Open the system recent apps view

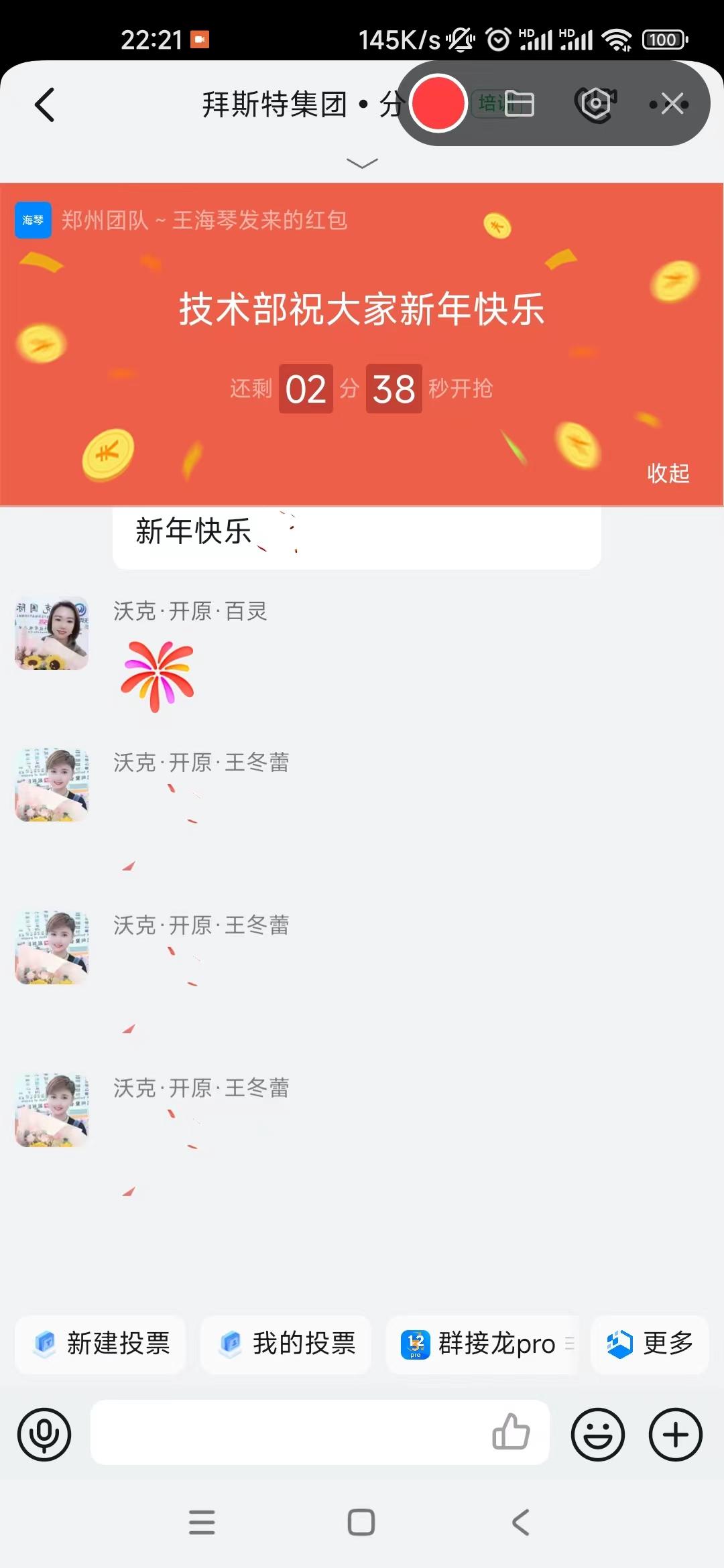click(x=202, y=1522)
